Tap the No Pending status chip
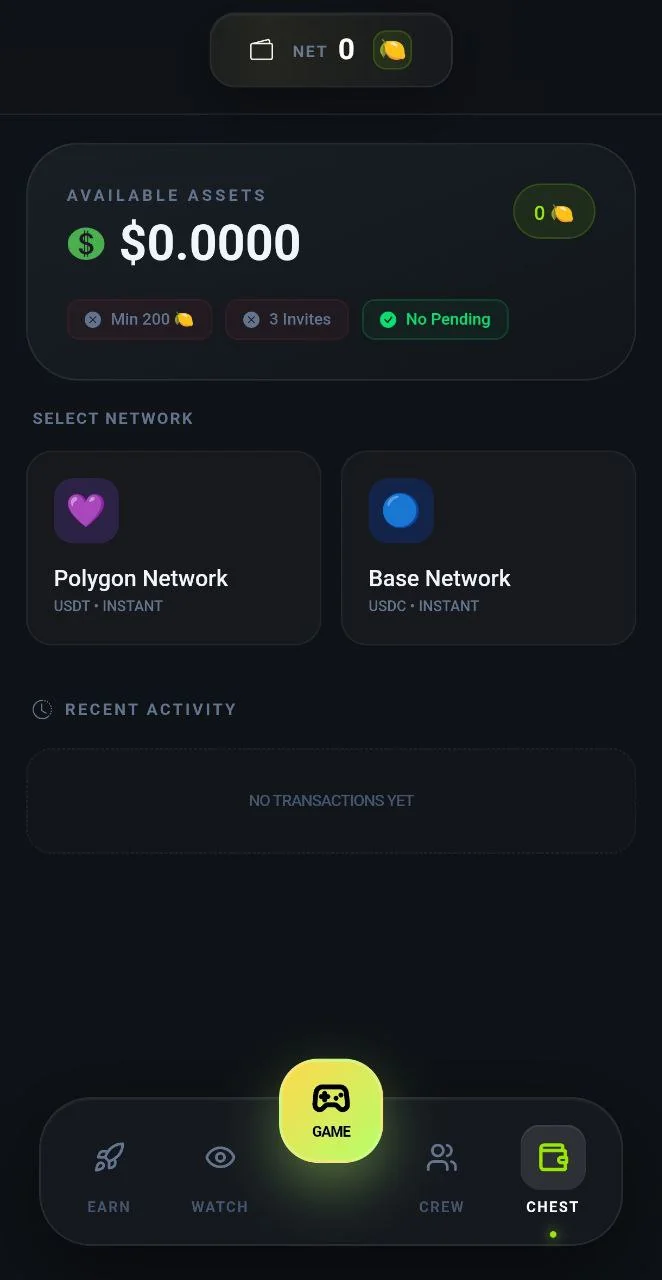This screenshot has height=1280, width=662. coord(435,320)
